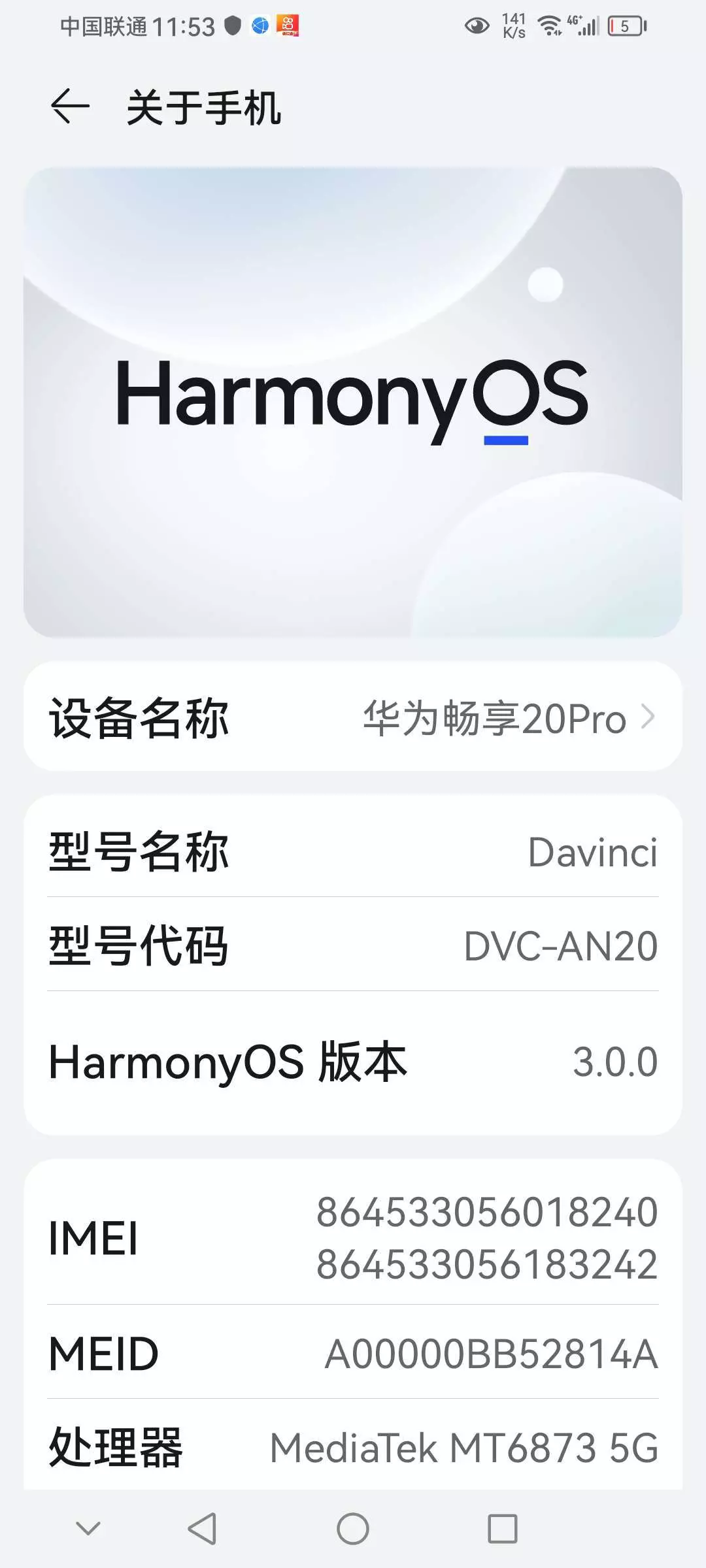706x1568 pixels.
Task: Open the 设备名称 row
Action: click(353, 717)
